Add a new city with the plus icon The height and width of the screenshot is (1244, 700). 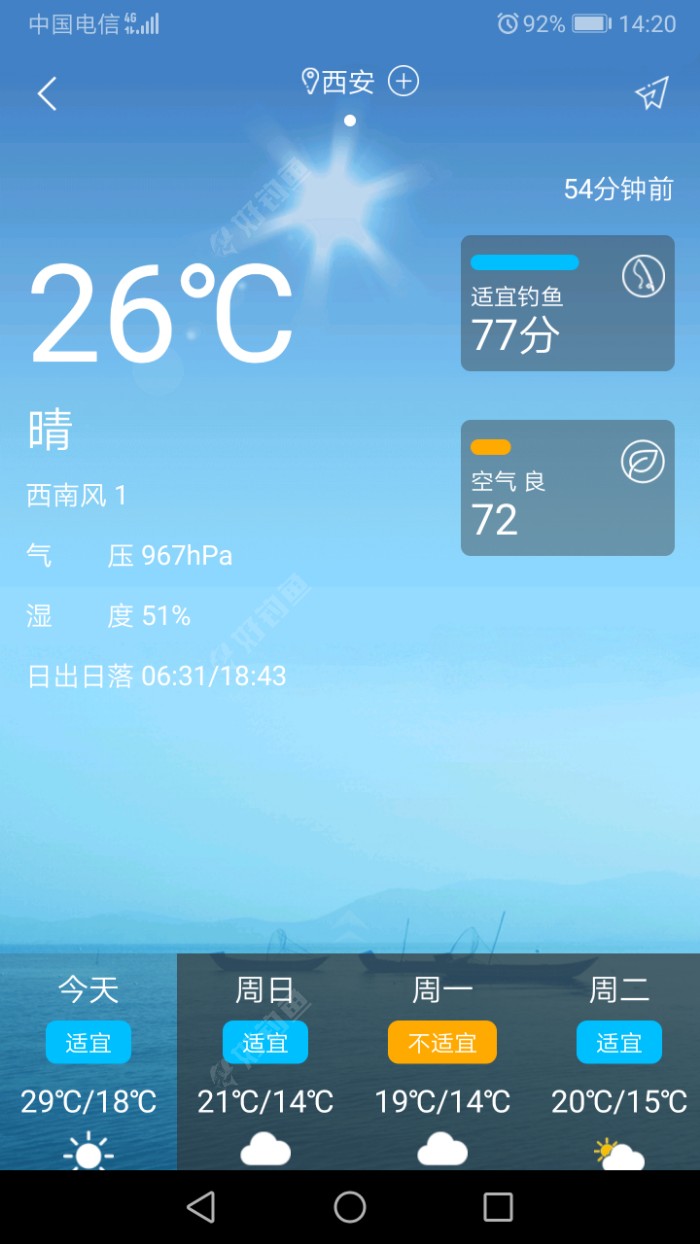tap(403, 81)
